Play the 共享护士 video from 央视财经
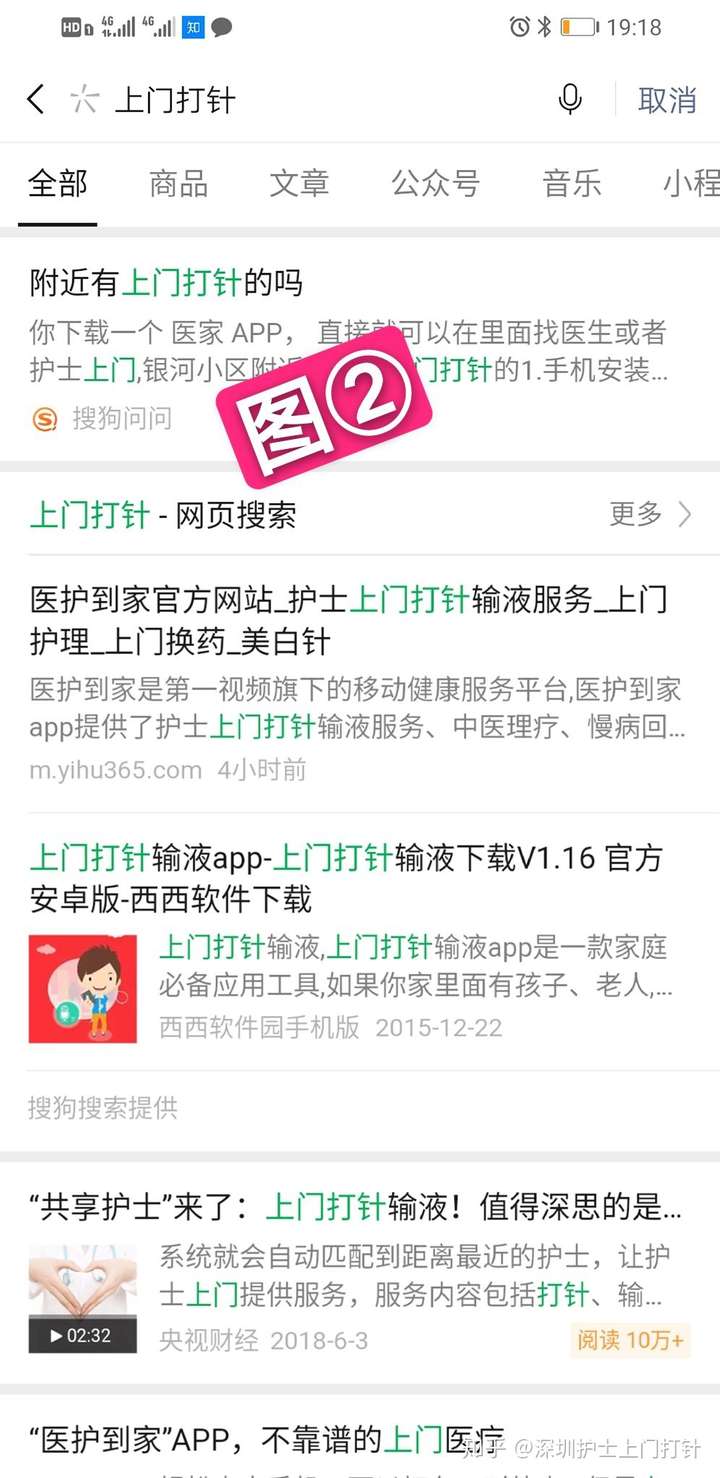The image size is (720, 1478). (x=82, y=1298)
